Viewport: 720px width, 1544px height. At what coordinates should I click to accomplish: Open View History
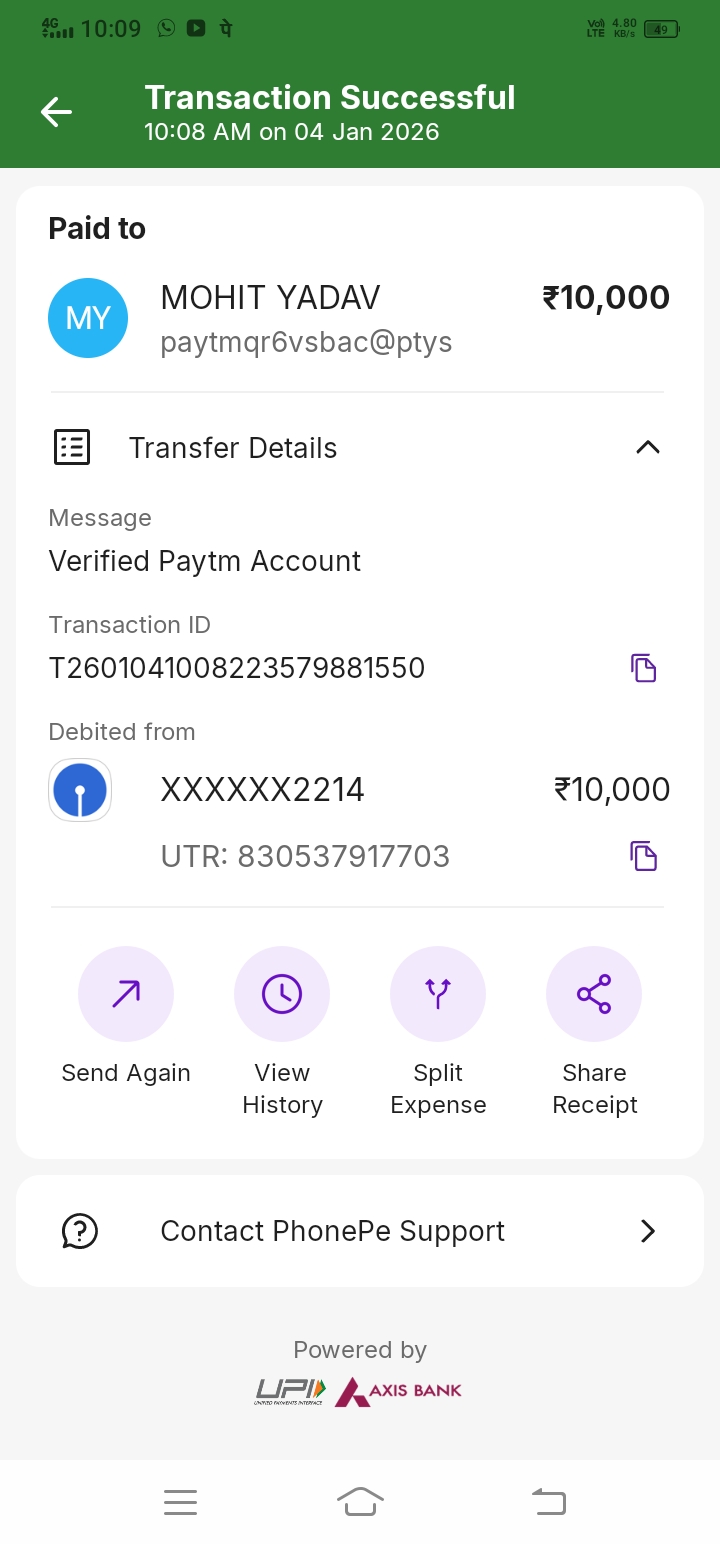(x=282, y=994)
